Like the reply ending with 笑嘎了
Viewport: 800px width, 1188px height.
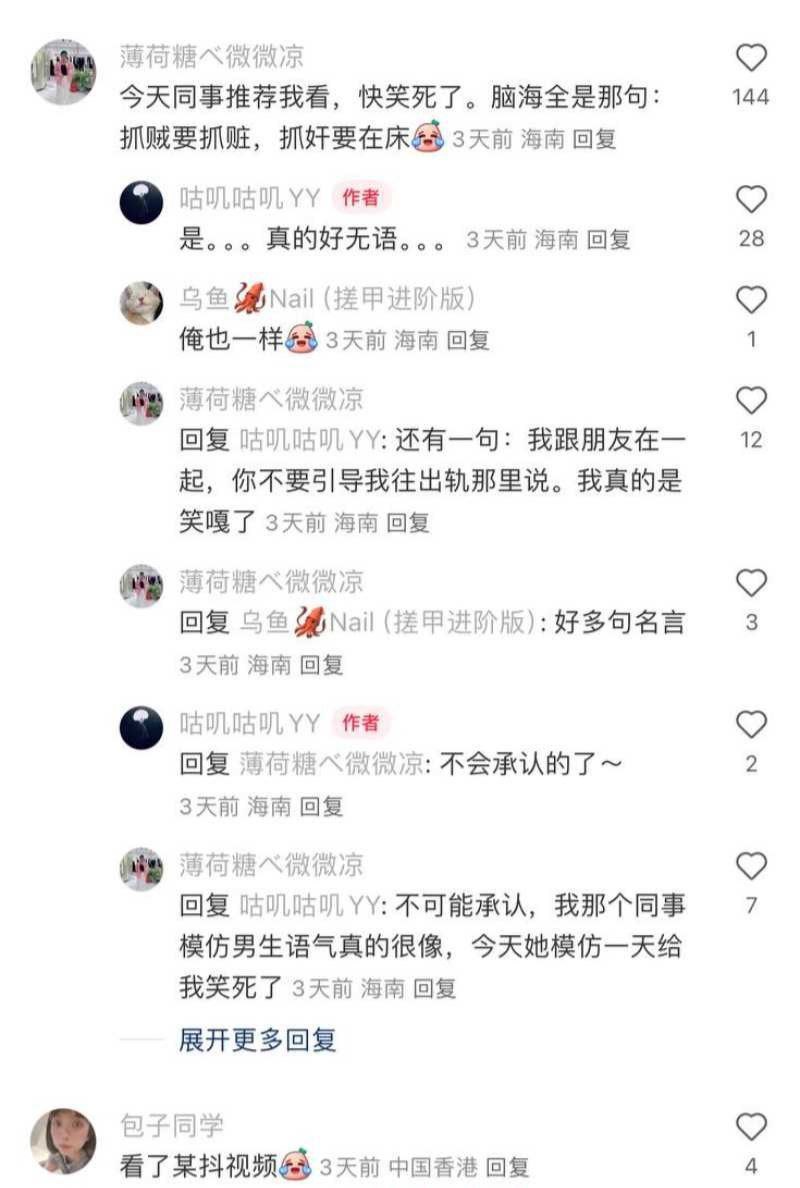(x=751, y=401)
